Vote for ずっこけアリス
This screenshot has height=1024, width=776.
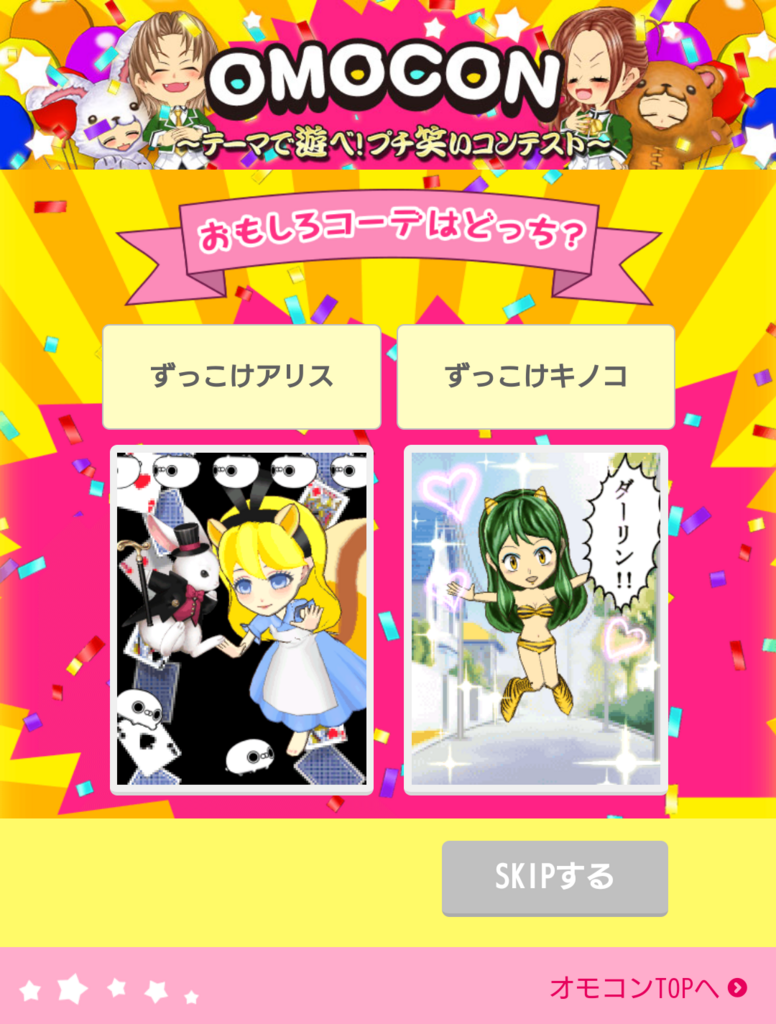(241, 377)
